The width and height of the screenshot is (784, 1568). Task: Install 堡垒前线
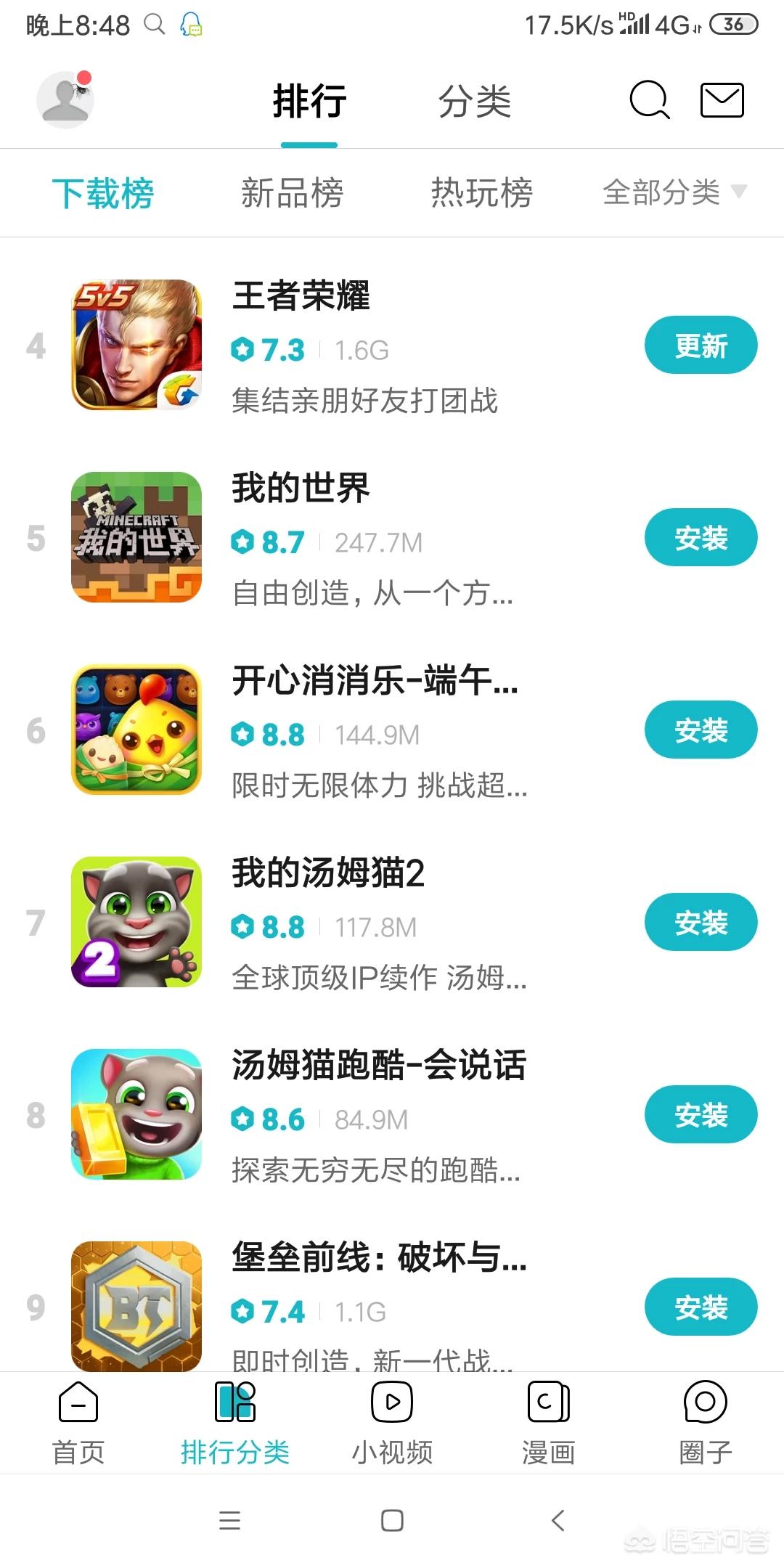701,1307
